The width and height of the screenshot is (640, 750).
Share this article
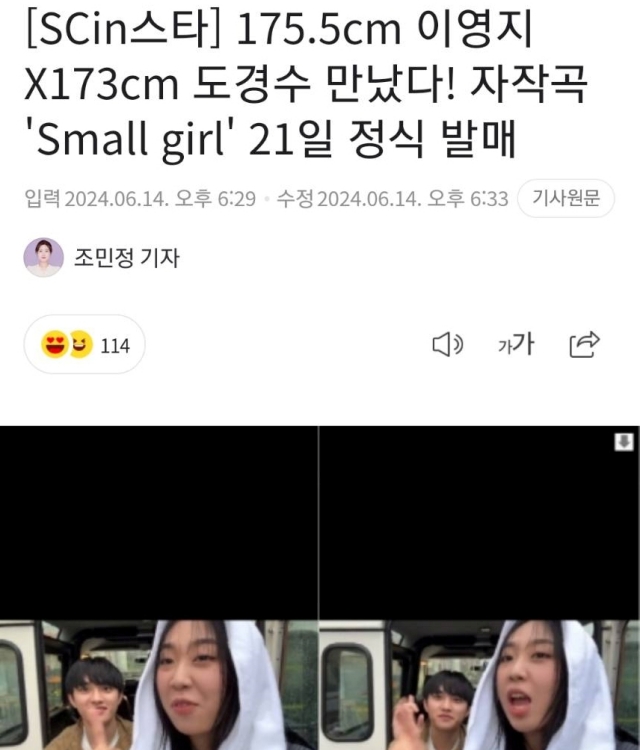(584, 345)
